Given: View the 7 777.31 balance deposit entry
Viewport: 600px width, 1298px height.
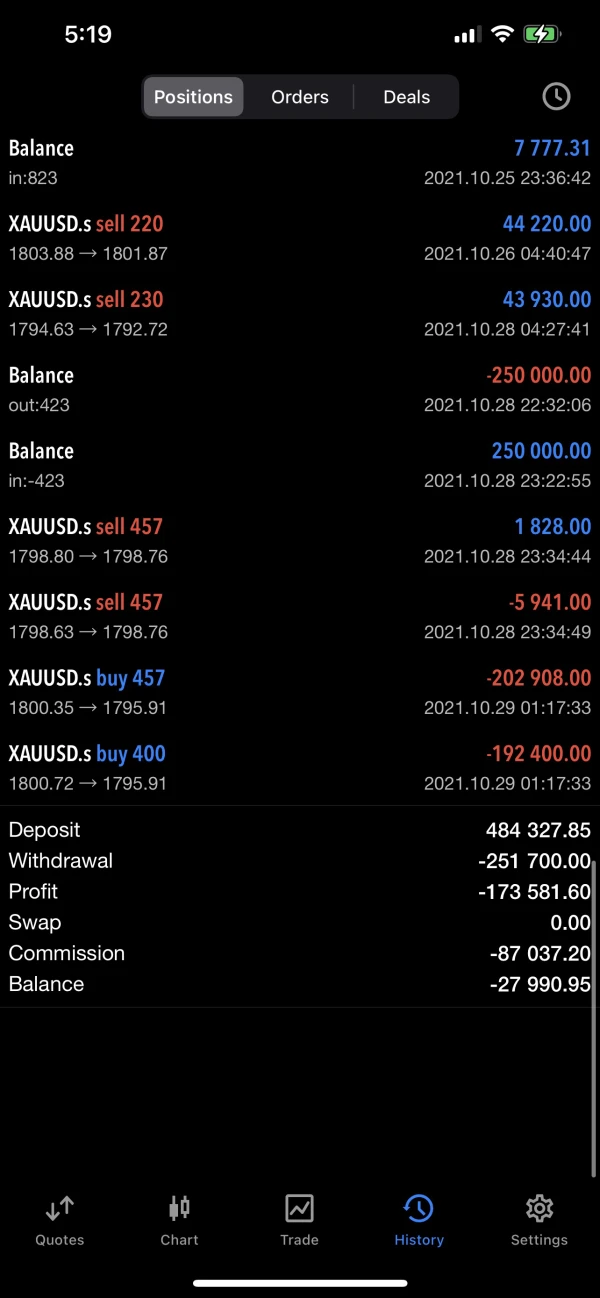Looking at the screenshot, I should coord(300,162).
